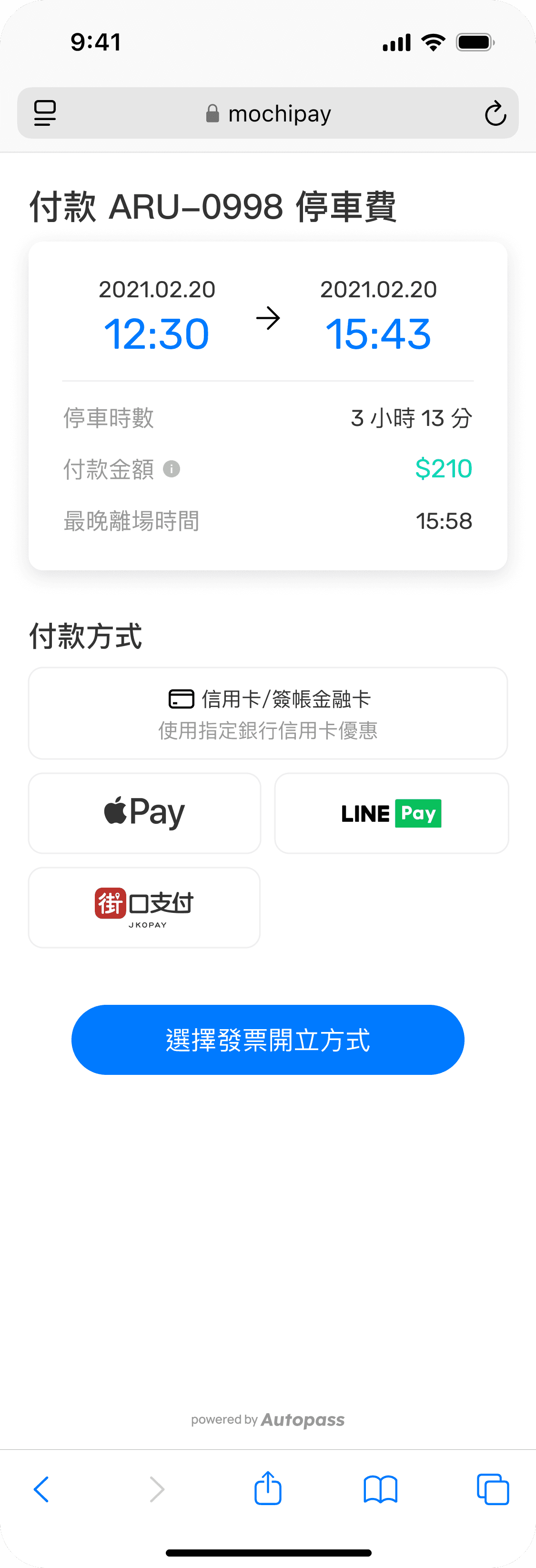Tap the mochipay address bar
Image resolution: width=536 pixels, height=1568 pixels.
269,114
